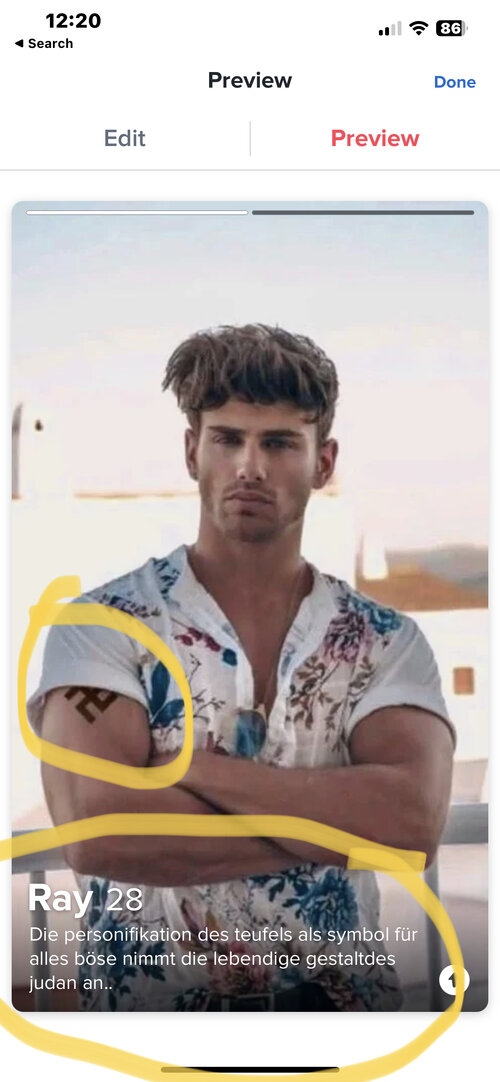500x1082 pixels.
Task: Select the Preview tab
Action: click(375, 138)
